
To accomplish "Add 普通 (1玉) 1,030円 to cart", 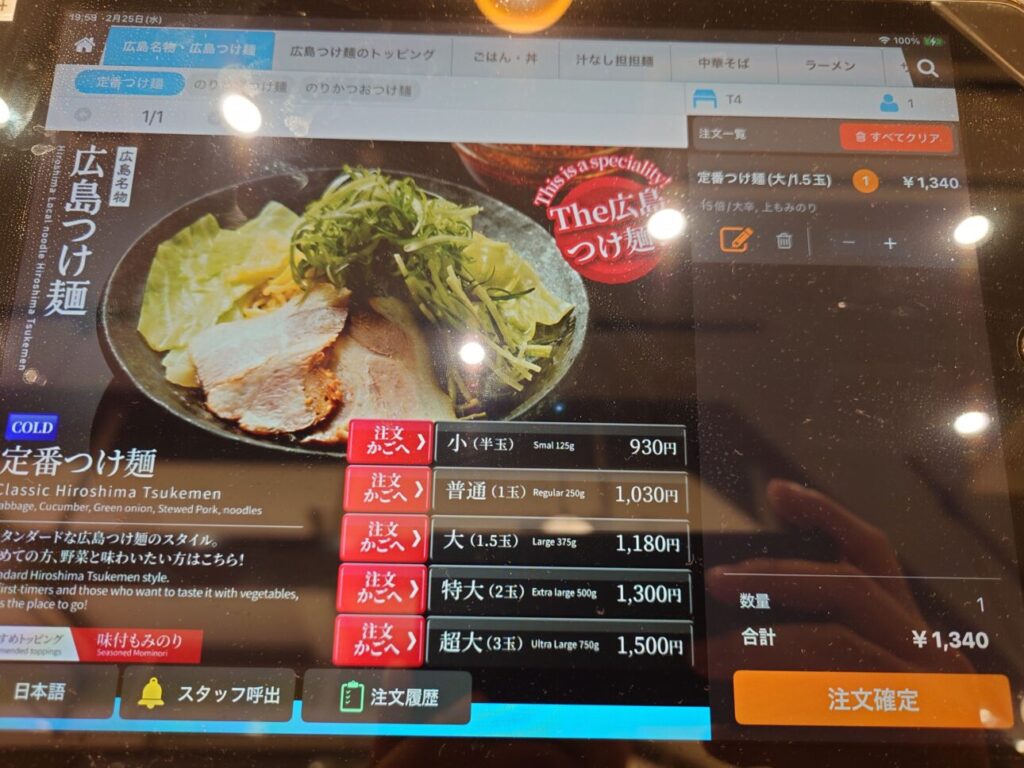I will click(386, 490).
